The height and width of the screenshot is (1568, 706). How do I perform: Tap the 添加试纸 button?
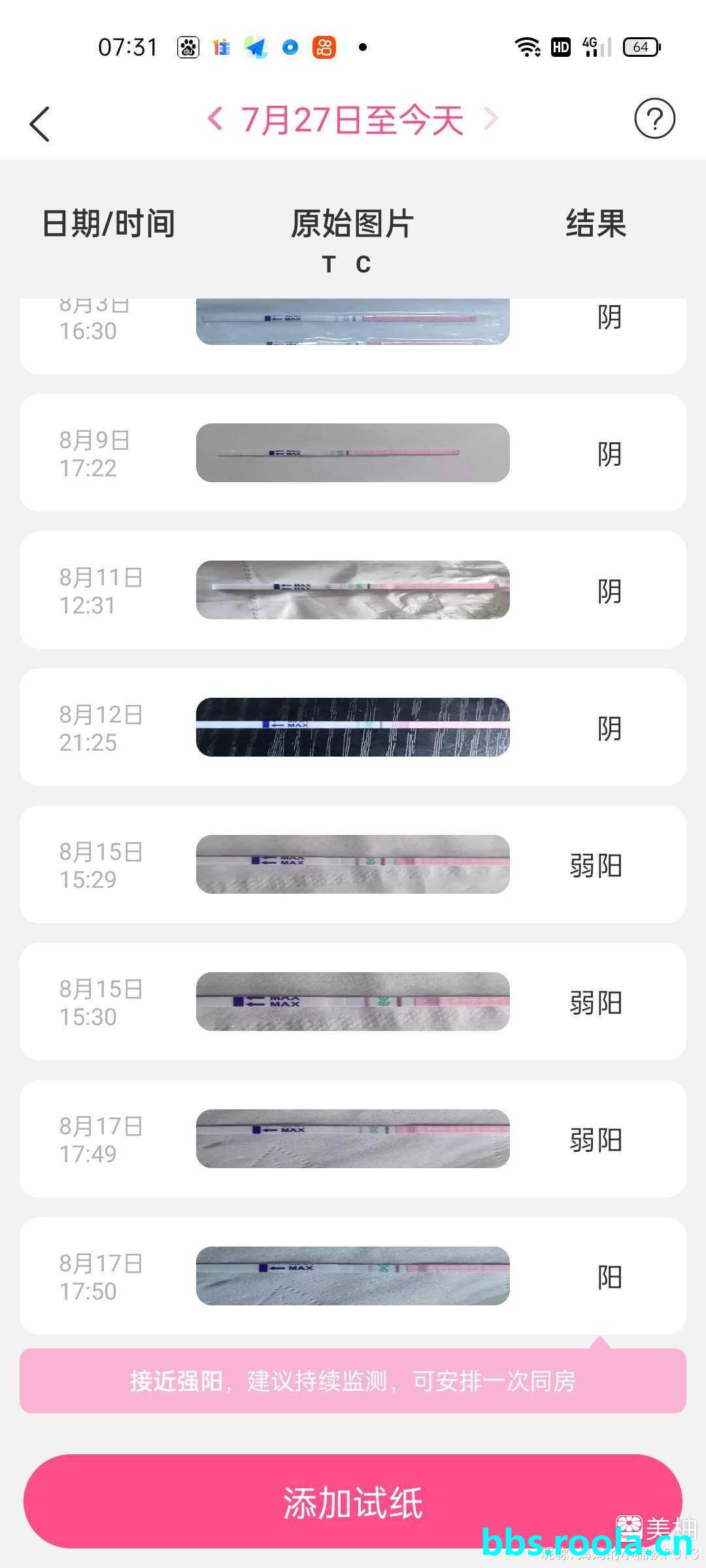(353, 1502)
